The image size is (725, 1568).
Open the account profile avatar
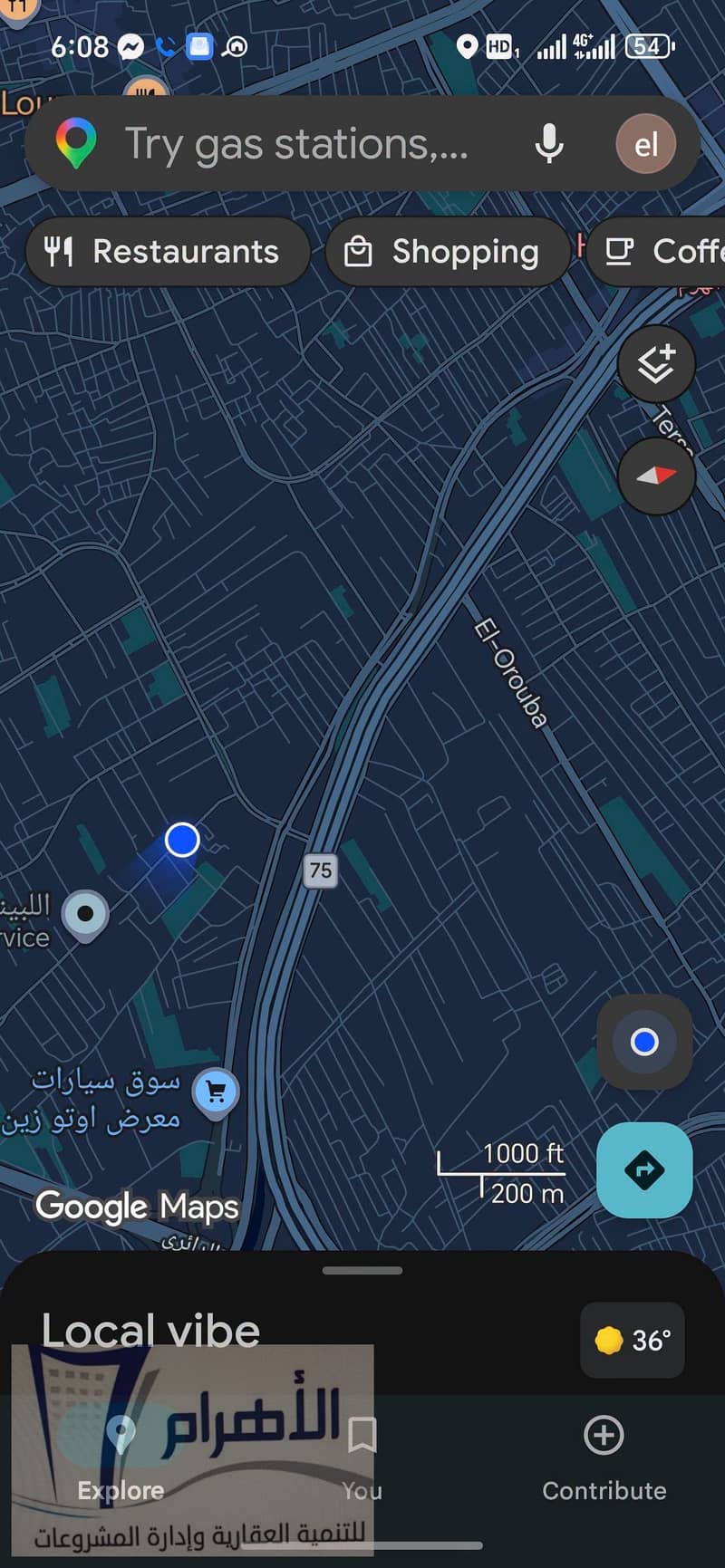tap(646, 144)
